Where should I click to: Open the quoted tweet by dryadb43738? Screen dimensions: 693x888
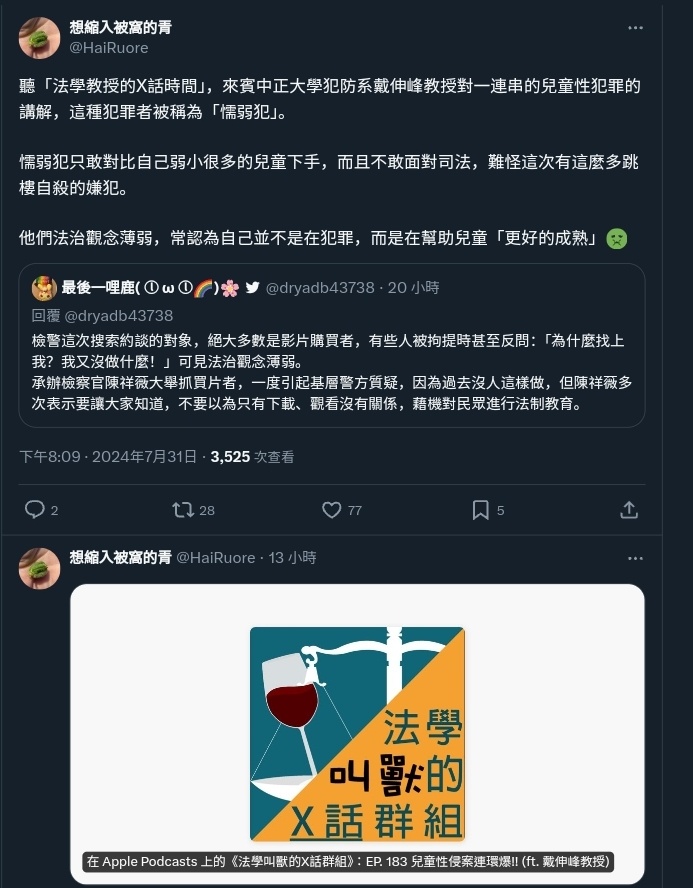click(x=340, y=370)
